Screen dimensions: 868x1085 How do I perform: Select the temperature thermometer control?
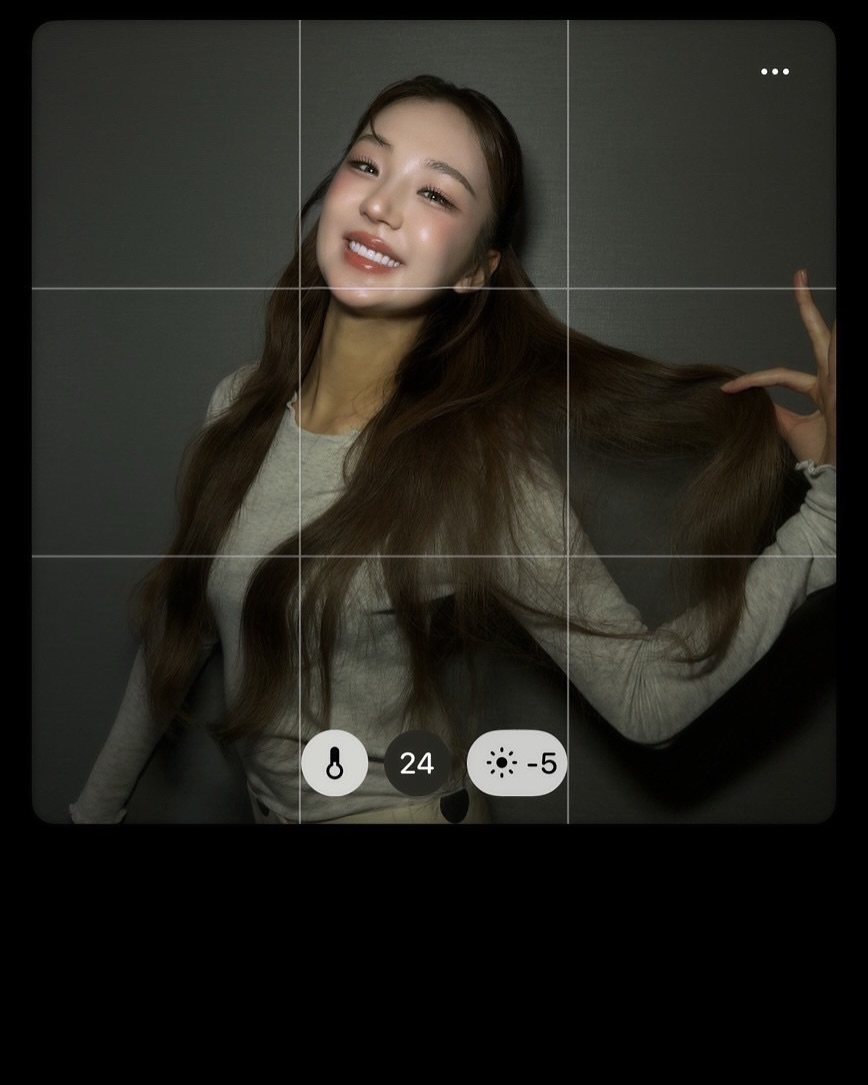click(x=335, y=764)
